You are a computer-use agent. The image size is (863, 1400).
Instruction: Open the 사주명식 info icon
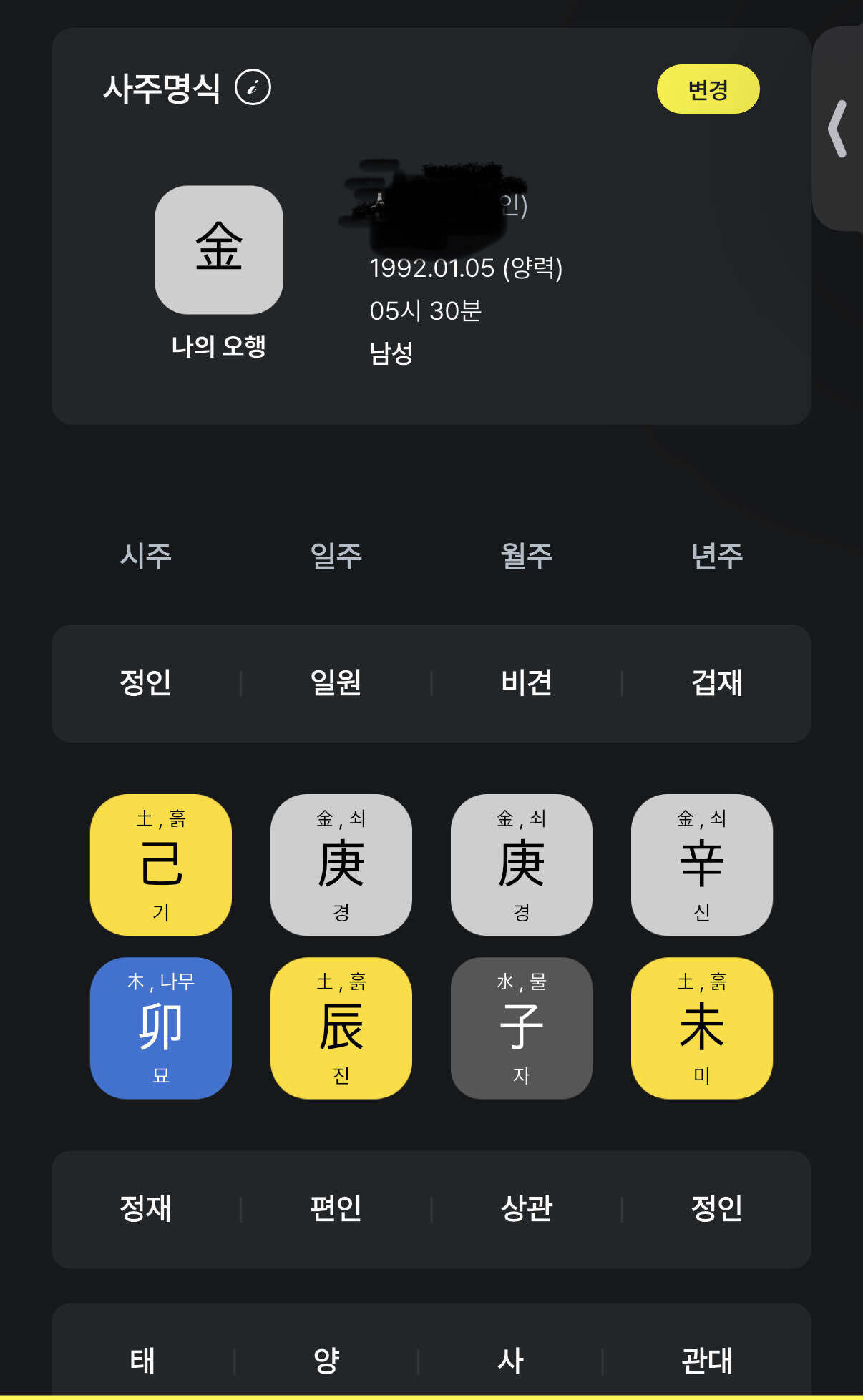click(252, 88)
